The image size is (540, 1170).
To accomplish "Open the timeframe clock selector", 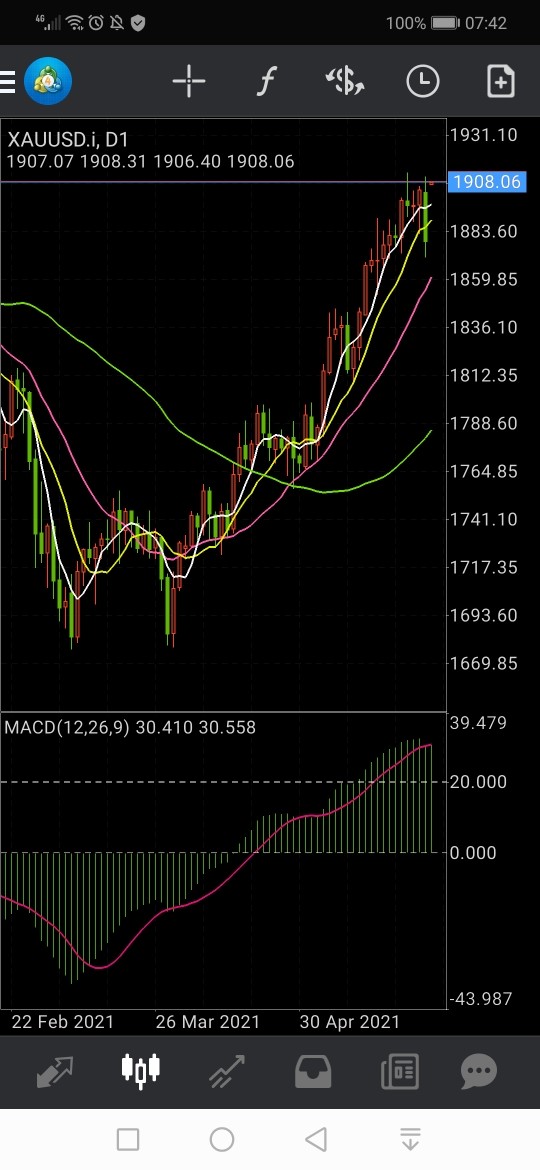I will click(x=423, y=81).
